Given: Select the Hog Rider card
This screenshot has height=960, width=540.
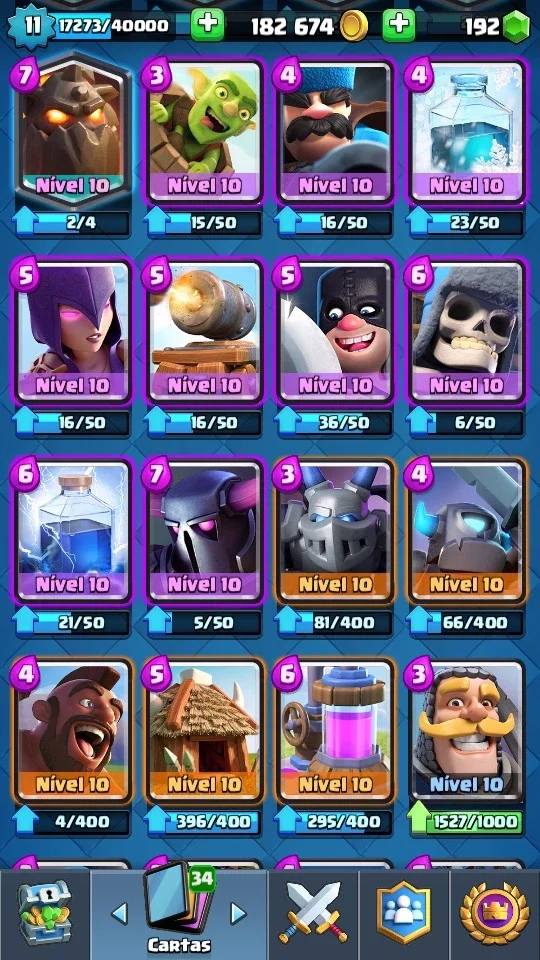Looking at the screenshot, I should (72, 730).
